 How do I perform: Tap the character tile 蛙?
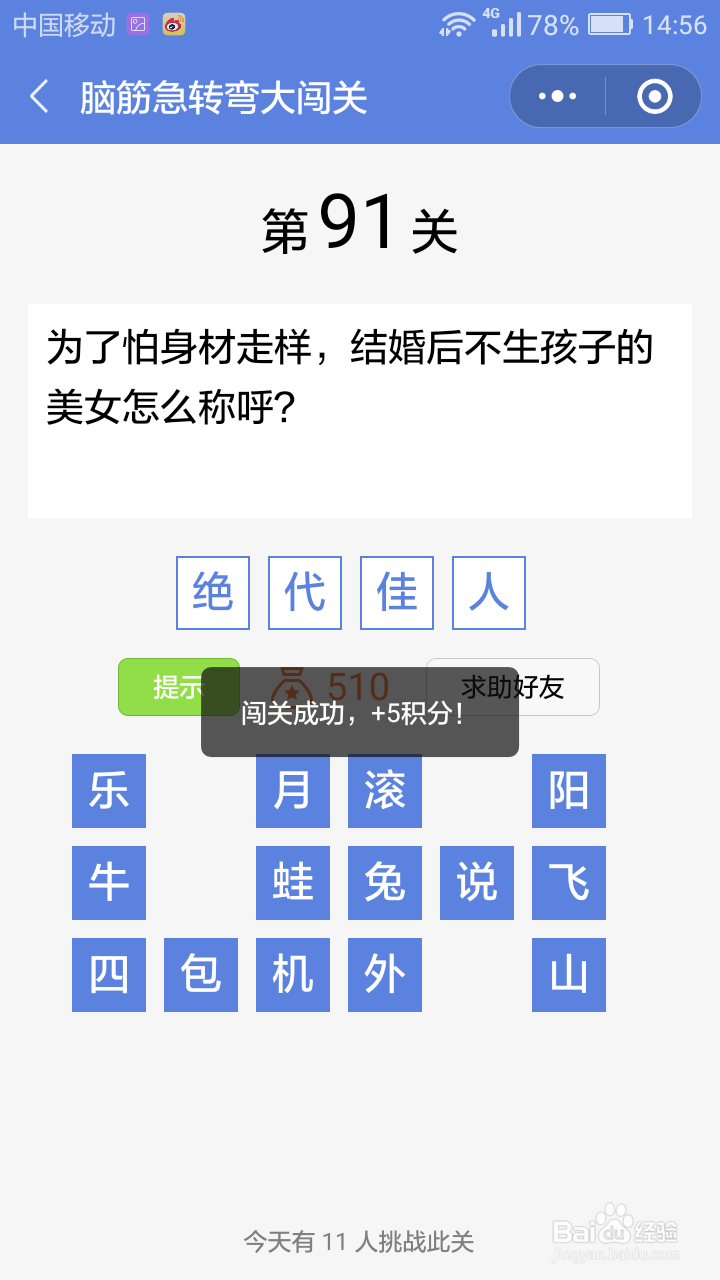[x=293, y=883]
